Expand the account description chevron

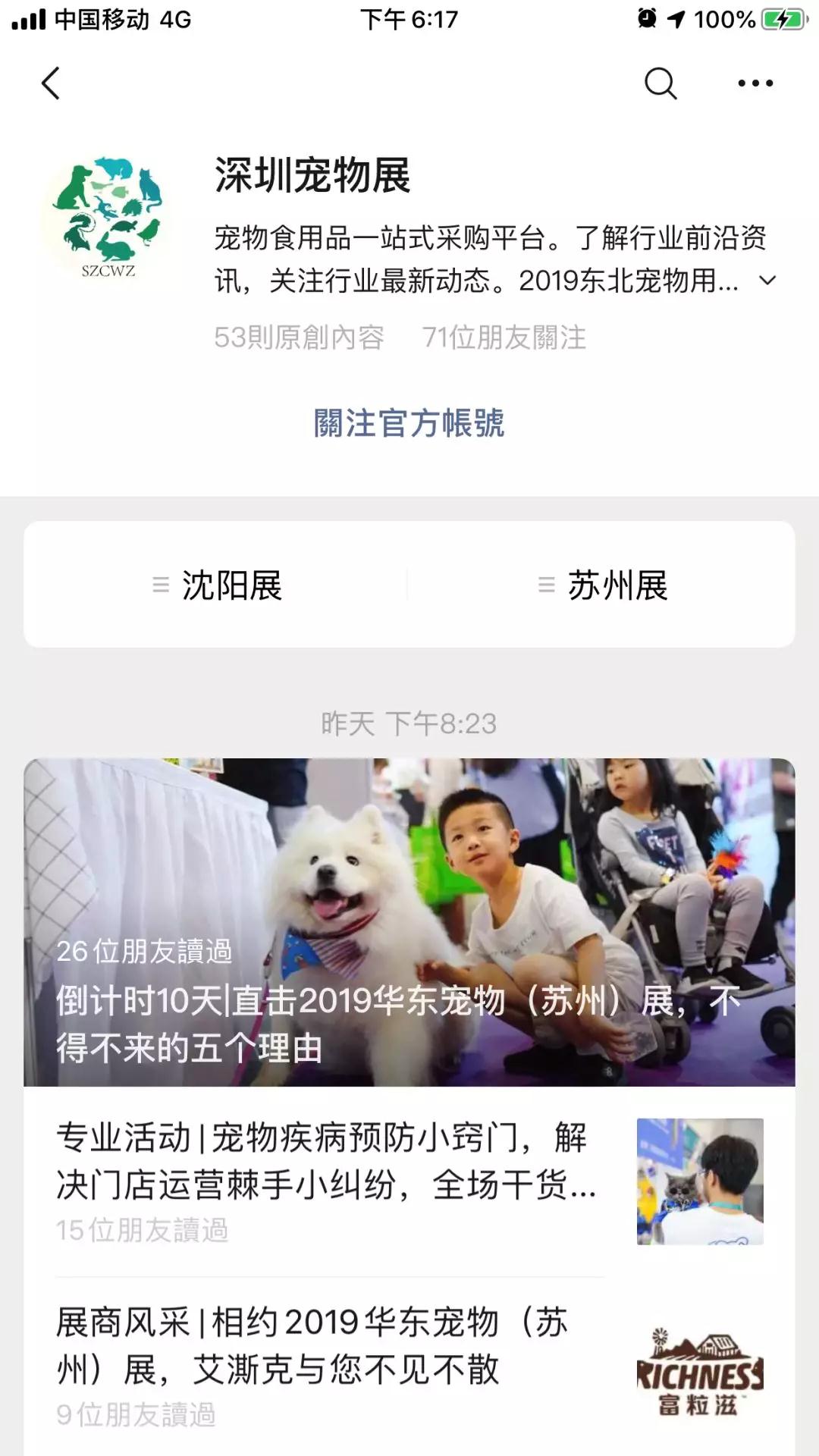(767, 281)
